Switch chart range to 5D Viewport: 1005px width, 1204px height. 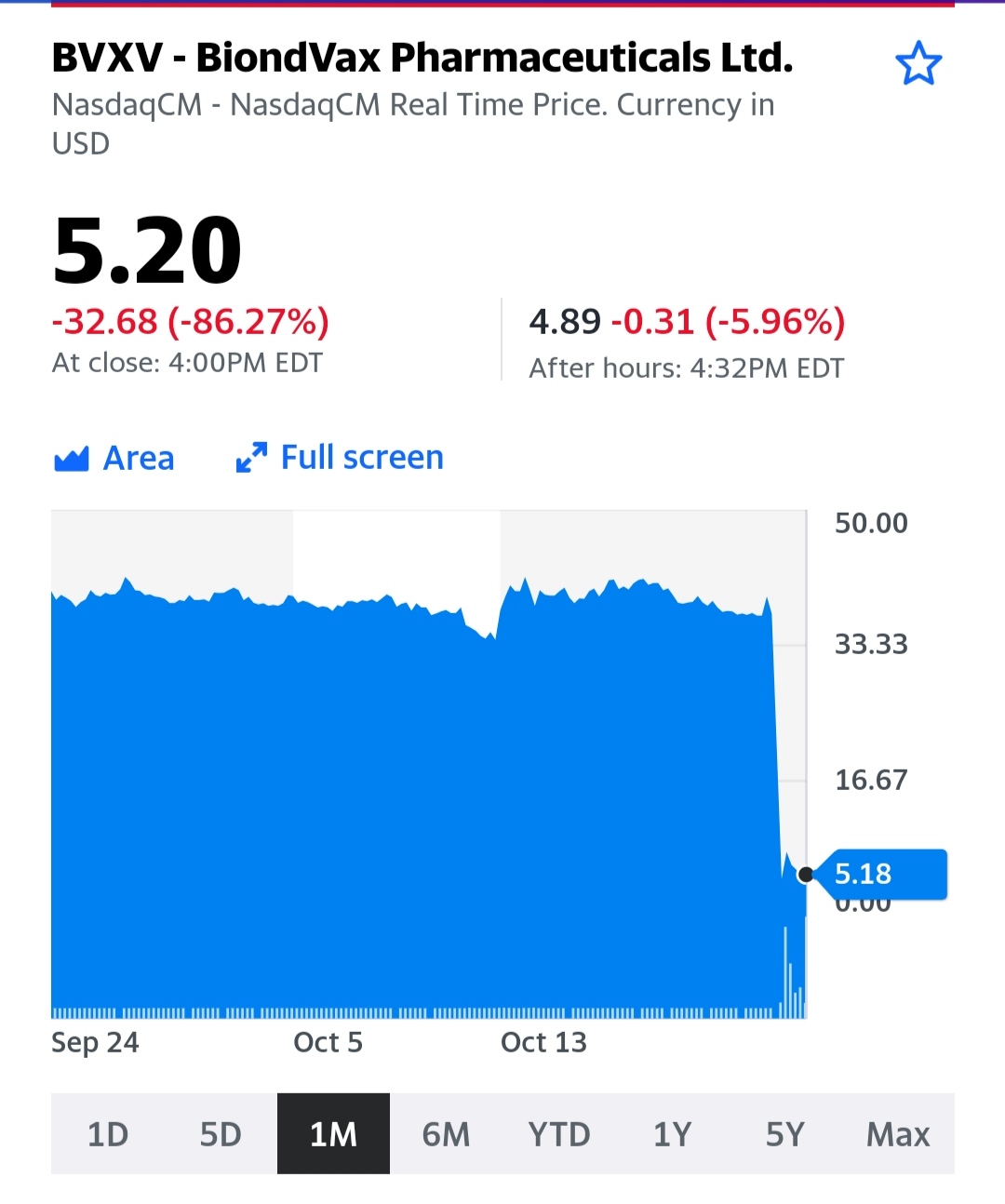[221, 1133]
